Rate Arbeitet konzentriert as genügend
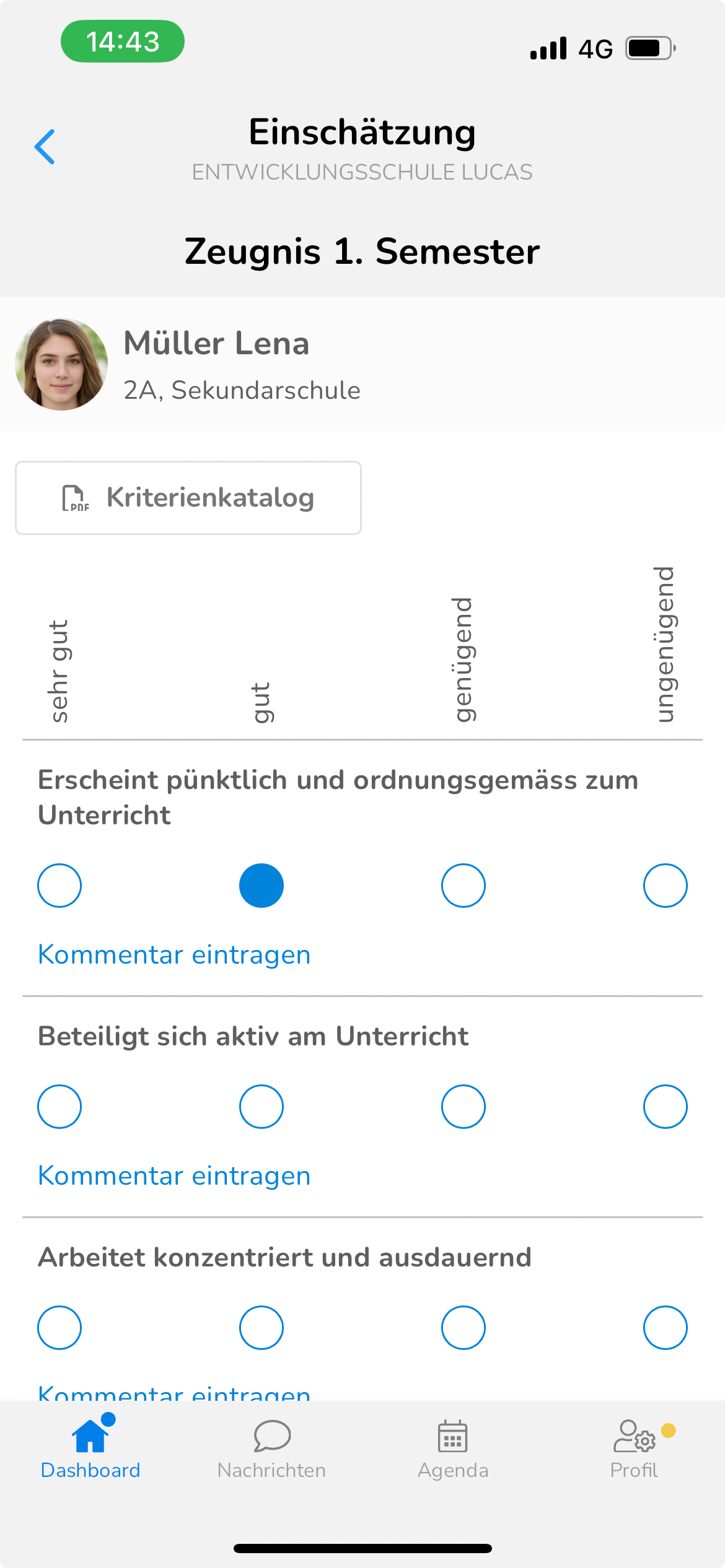The width and height of the screenshot is (725, 1568). click(464, 1328)
